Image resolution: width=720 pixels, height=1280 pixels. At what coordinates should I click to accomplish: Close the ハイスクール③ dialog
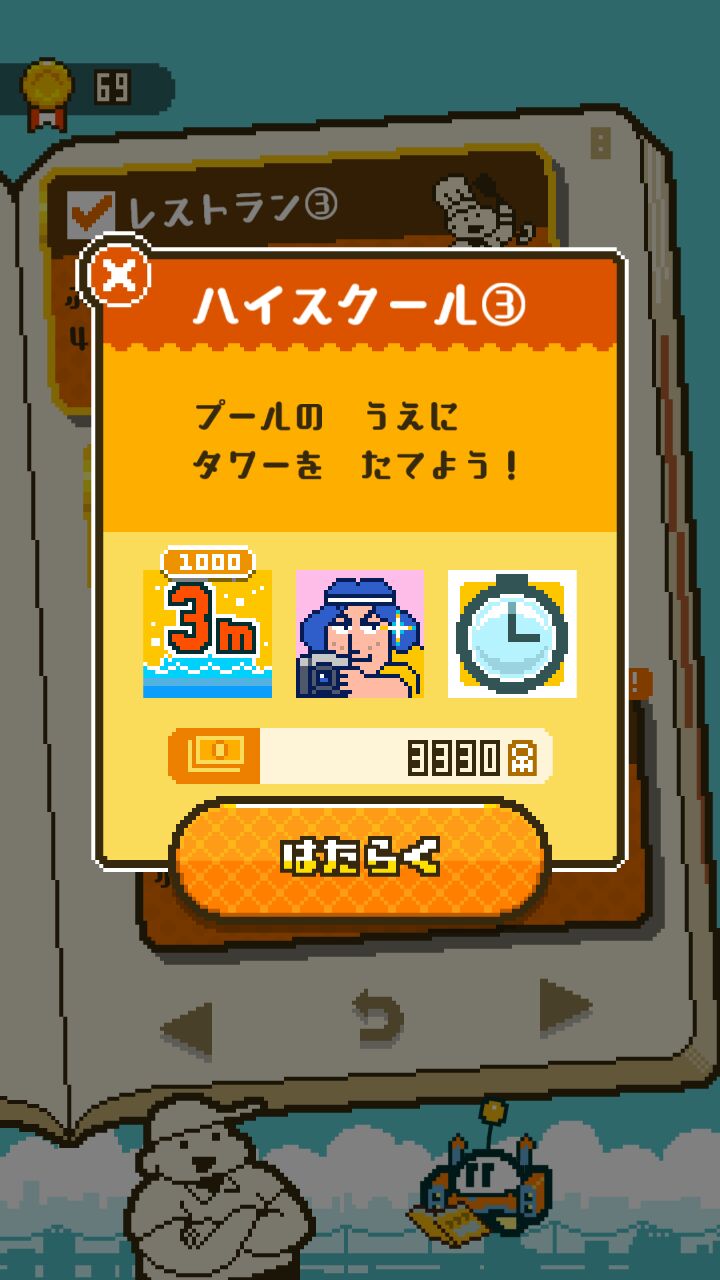pyautogui.click(x=120, y=274)
